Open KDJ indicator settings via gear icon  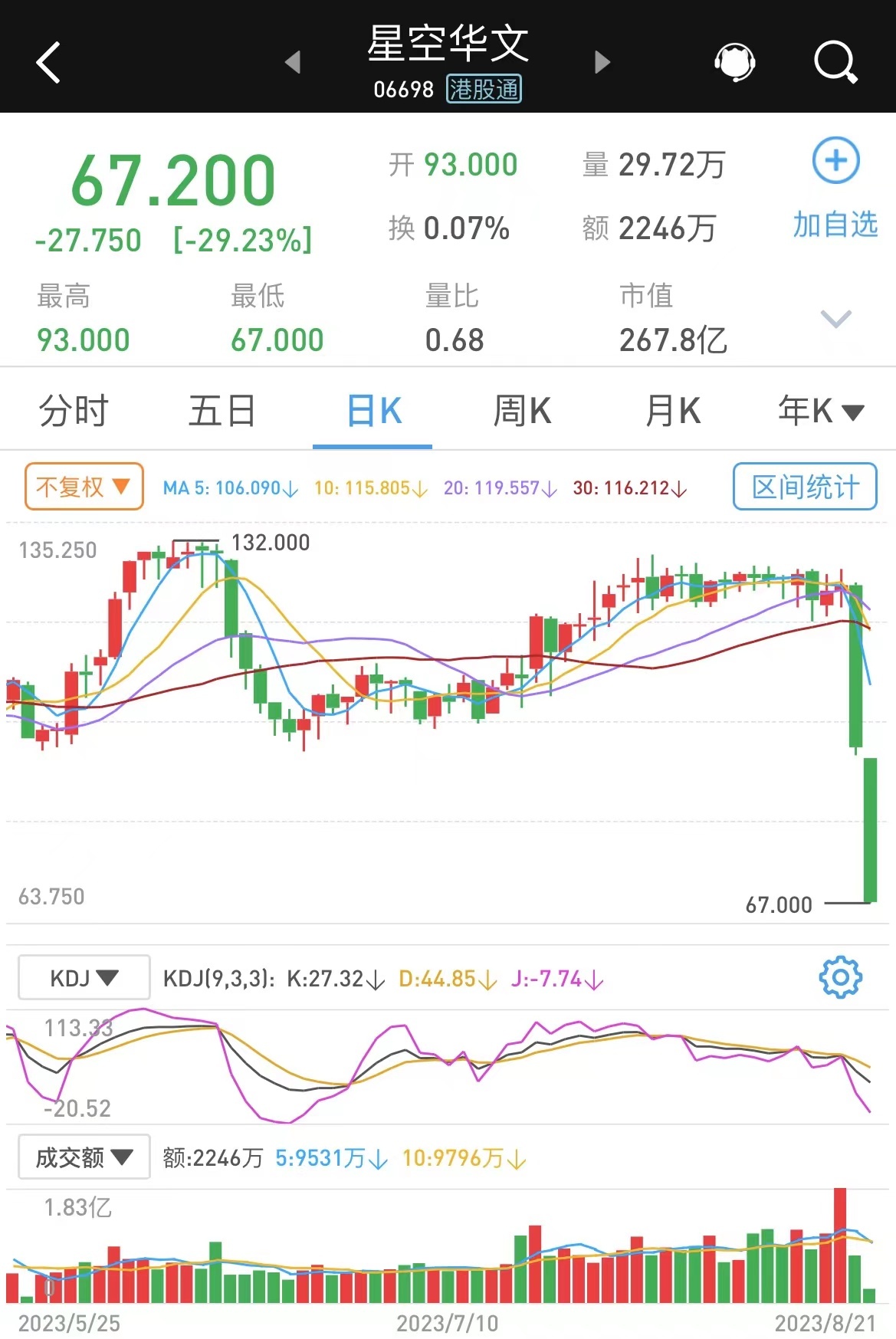[x=840, y=976]
